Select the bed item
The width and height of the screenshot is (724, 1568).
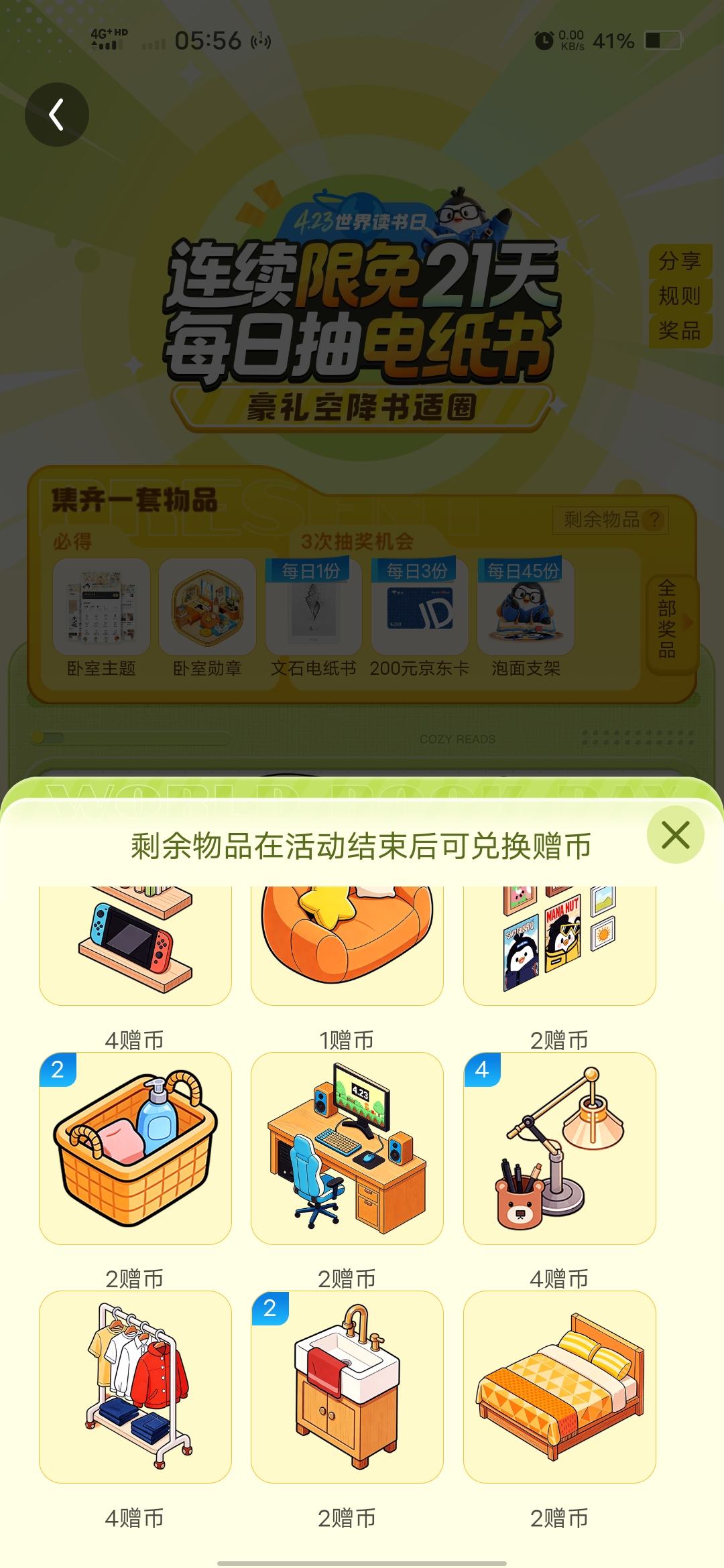click(559, 1387)
